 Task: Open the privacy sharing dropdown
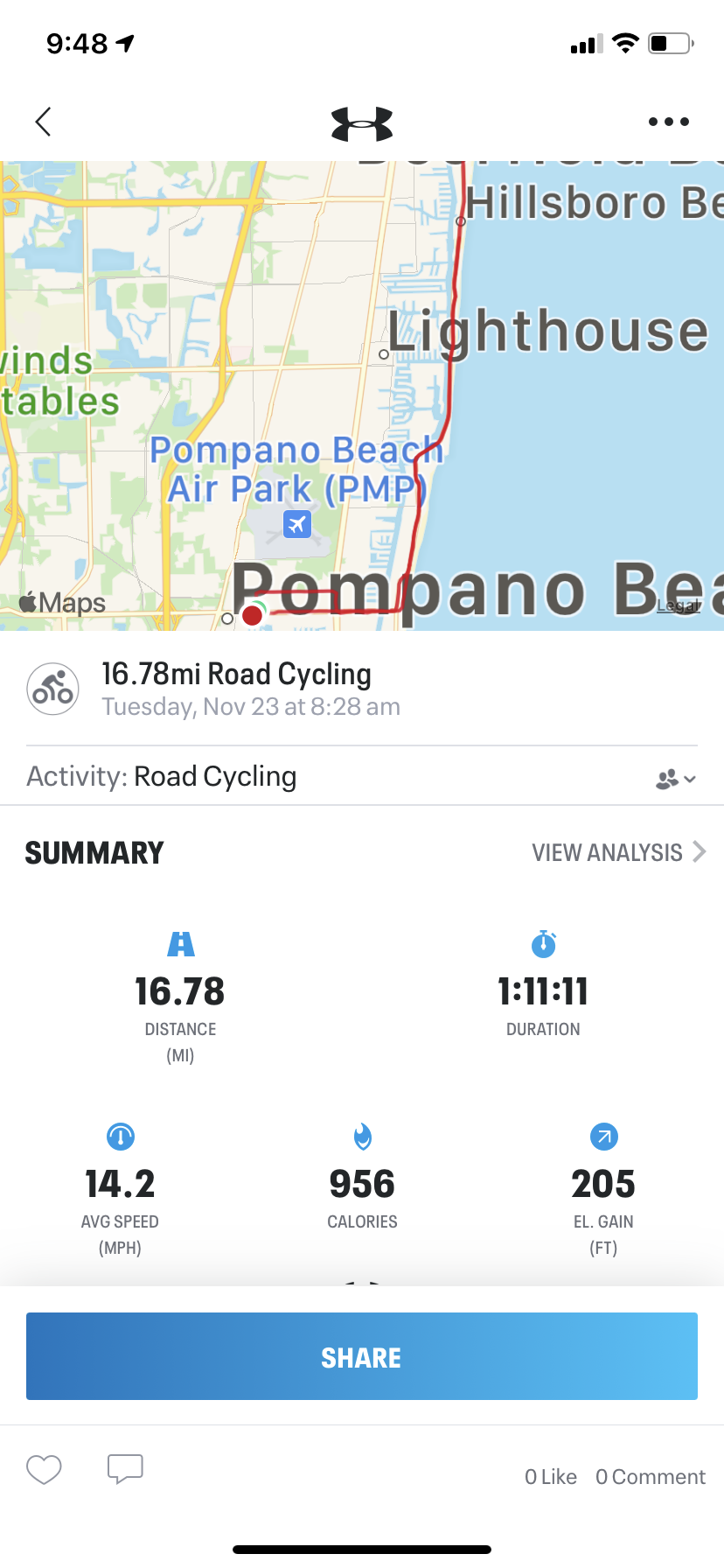675,778
